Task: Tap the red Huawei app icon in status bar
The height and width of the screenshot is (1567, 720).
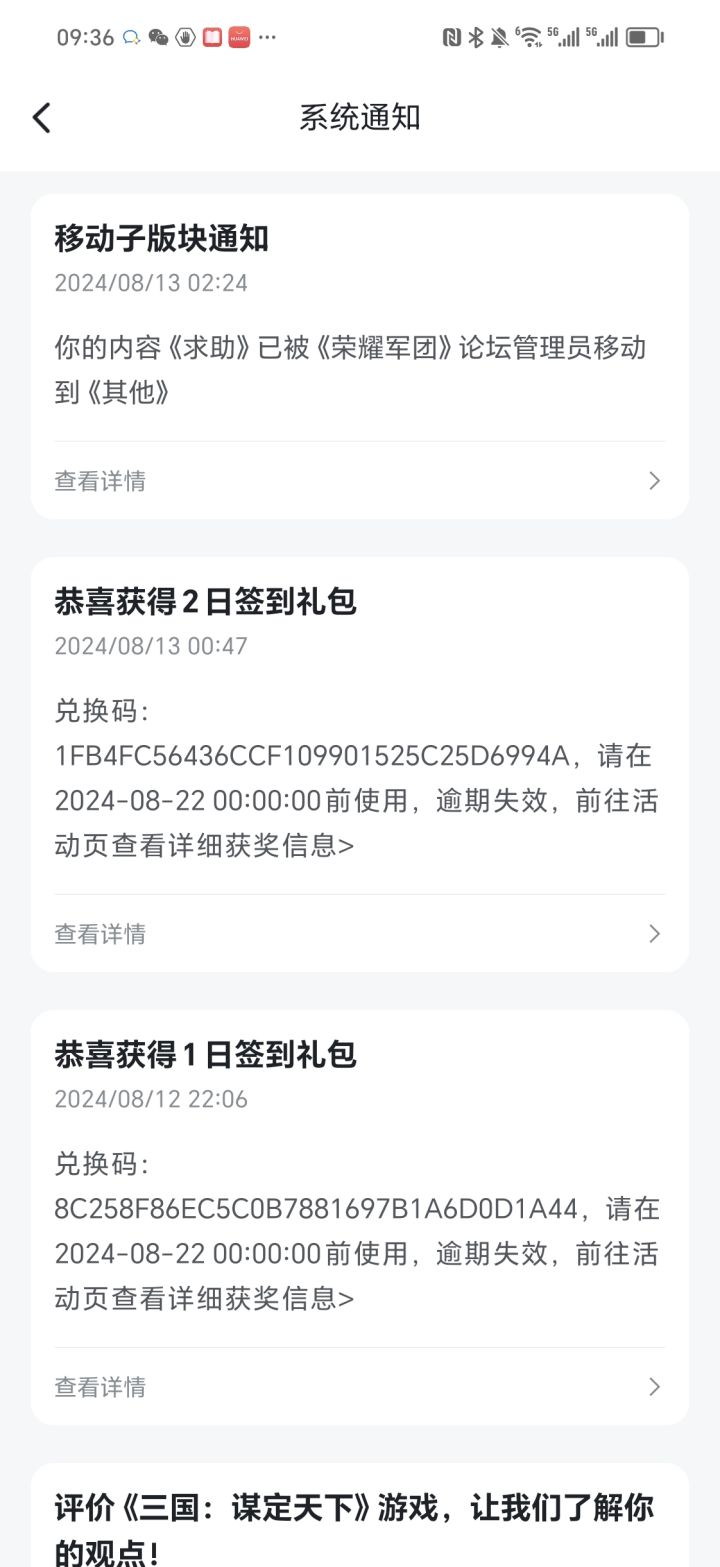Action: 238,36
